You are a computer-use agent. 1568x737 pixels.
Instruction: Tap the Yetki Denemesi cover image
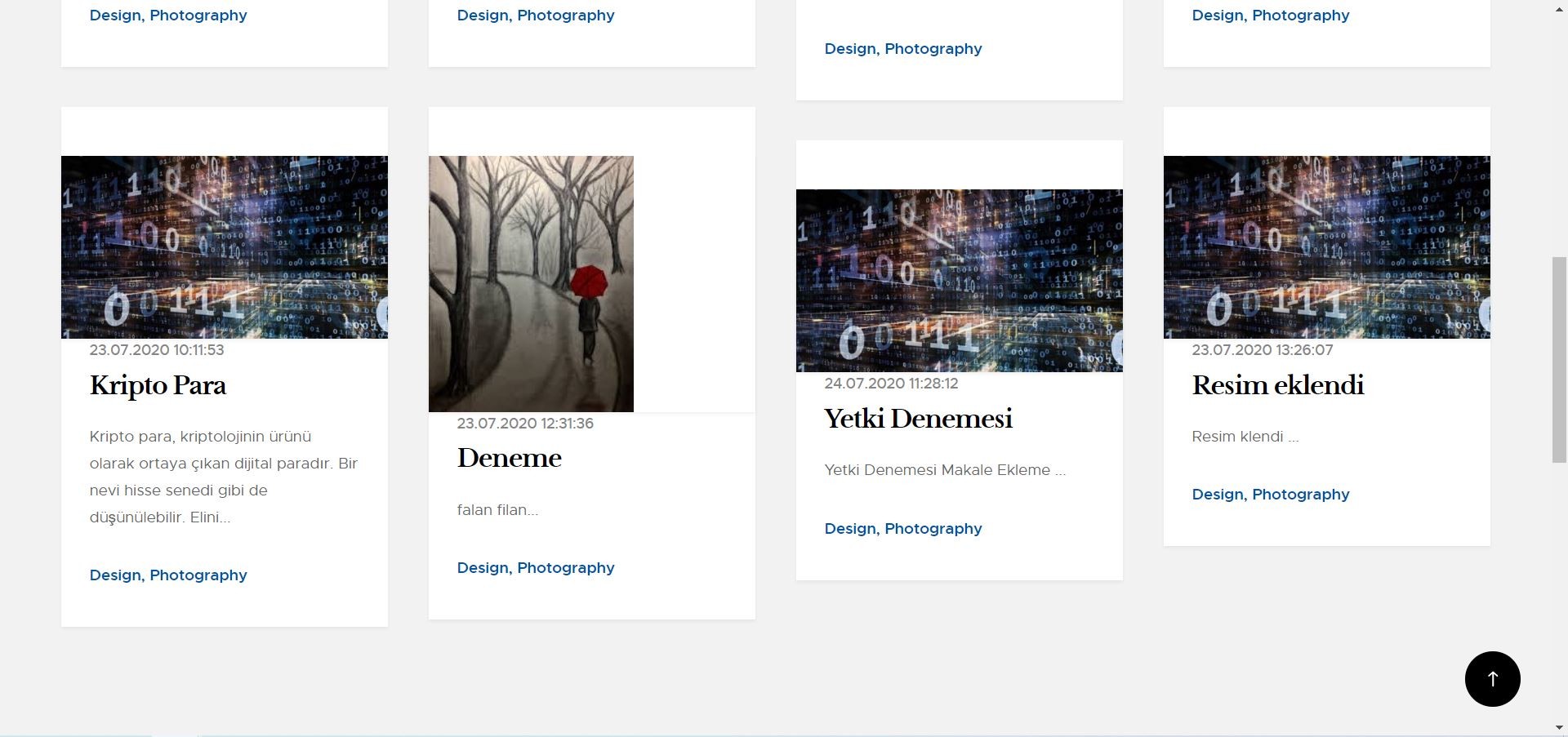pyautogui.click(x=960, y=281)
